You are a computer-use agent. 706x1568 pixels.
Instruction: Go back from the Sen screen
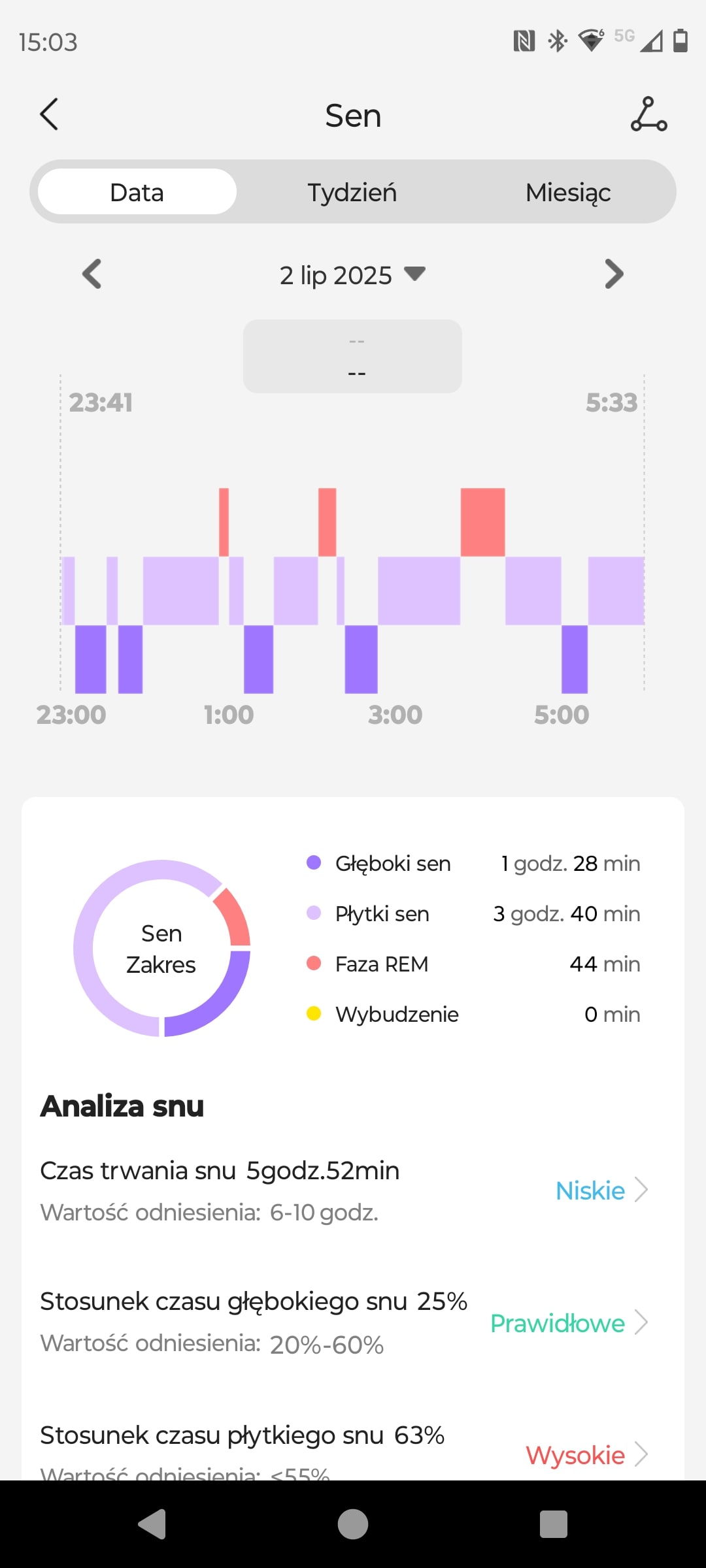(x=49, y=114)
